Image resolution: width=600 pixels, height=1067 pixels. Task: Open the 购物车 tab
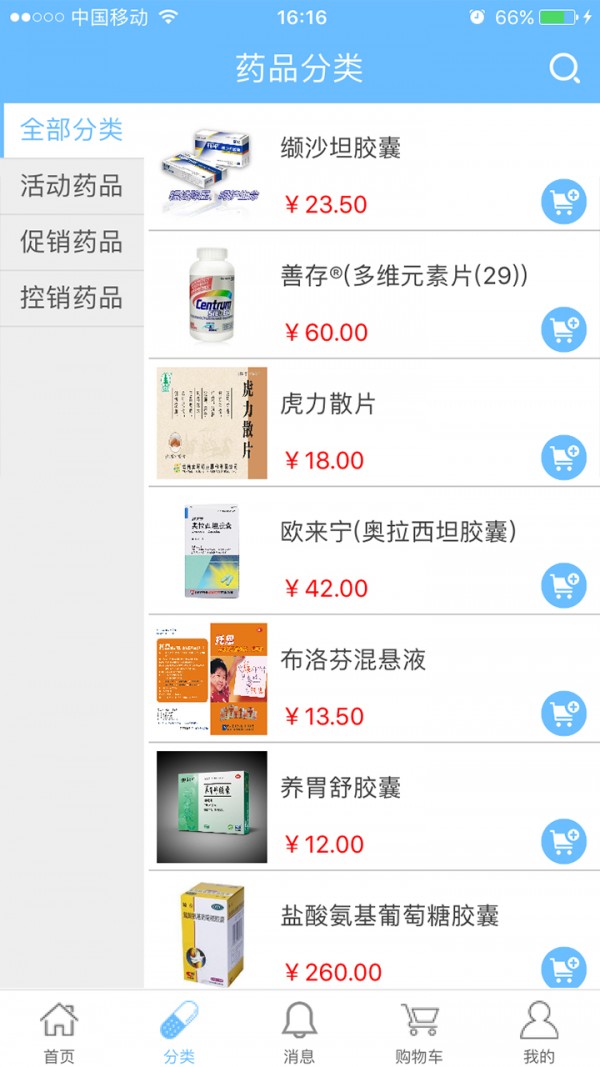point(419,1032)
